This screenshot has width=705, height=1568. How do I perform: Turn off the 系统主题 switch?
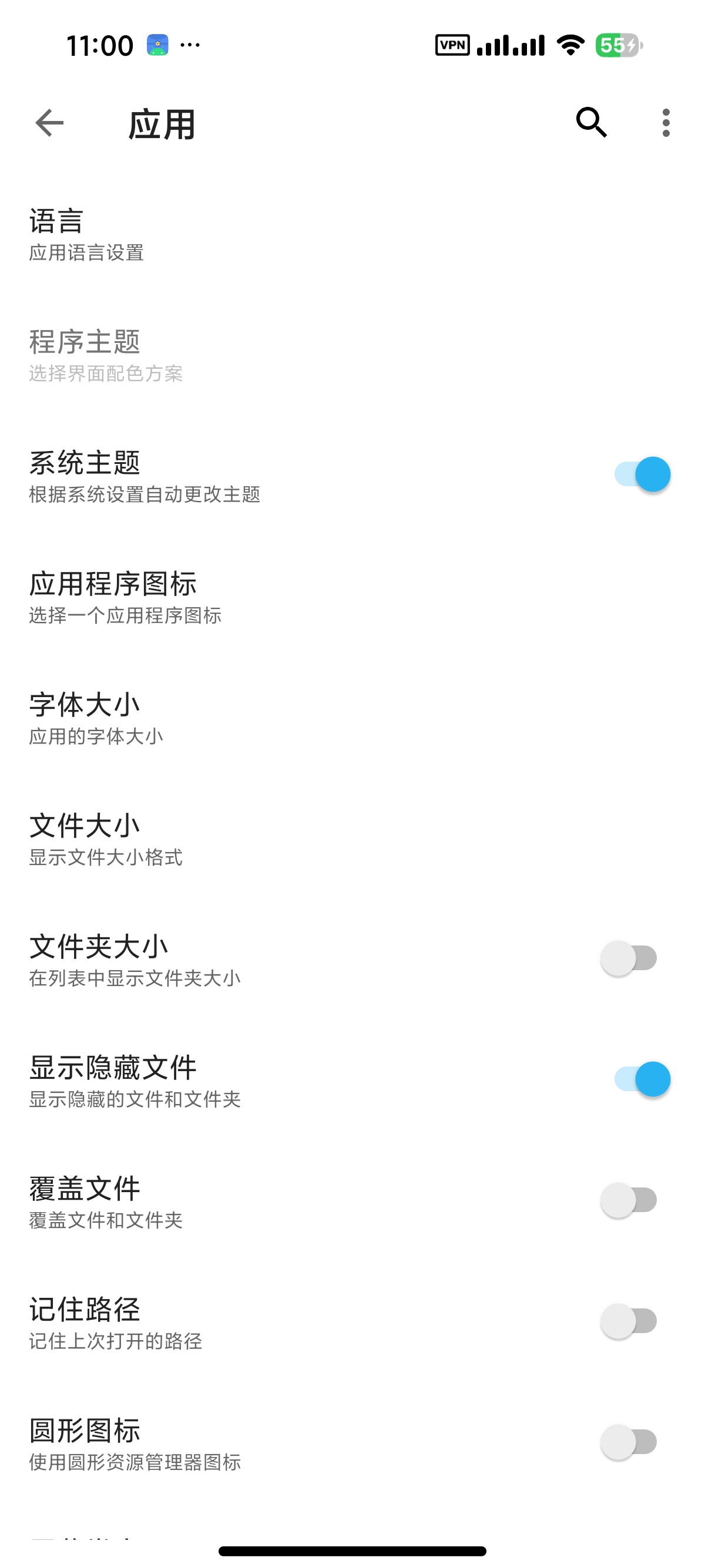642,474
